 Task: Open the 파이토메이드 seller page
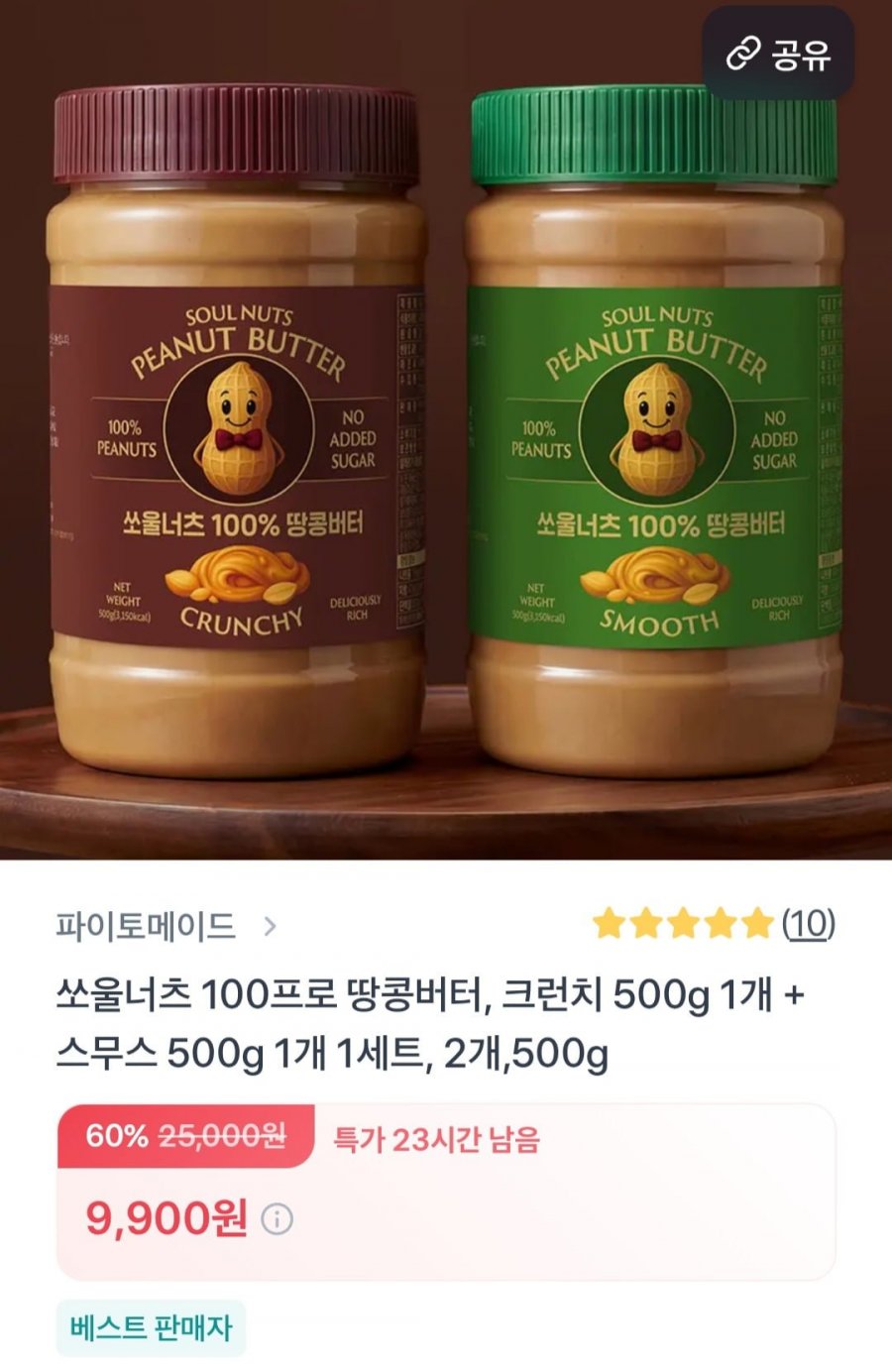165,926
